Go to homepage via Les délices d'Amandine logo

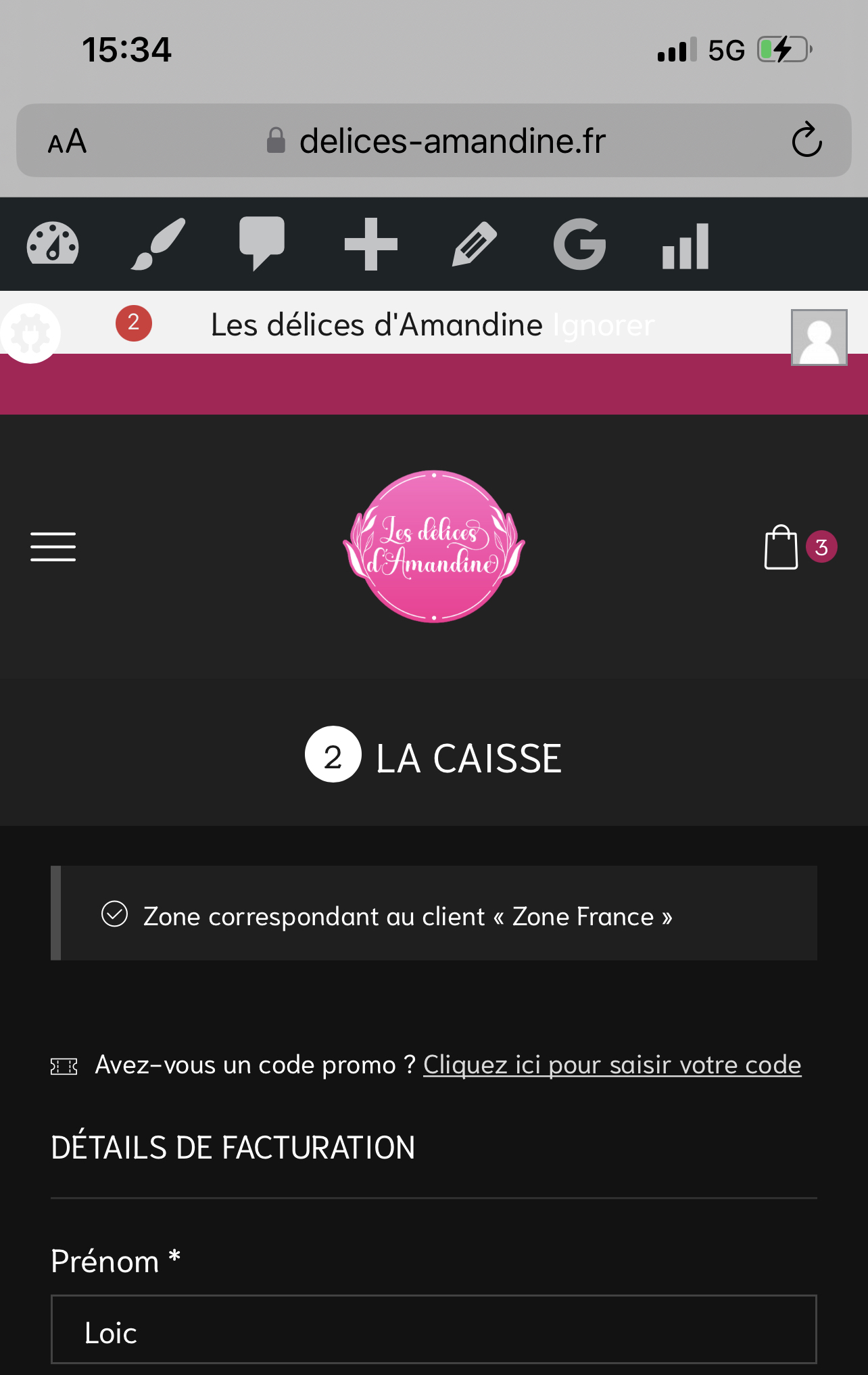click(434, 546)
